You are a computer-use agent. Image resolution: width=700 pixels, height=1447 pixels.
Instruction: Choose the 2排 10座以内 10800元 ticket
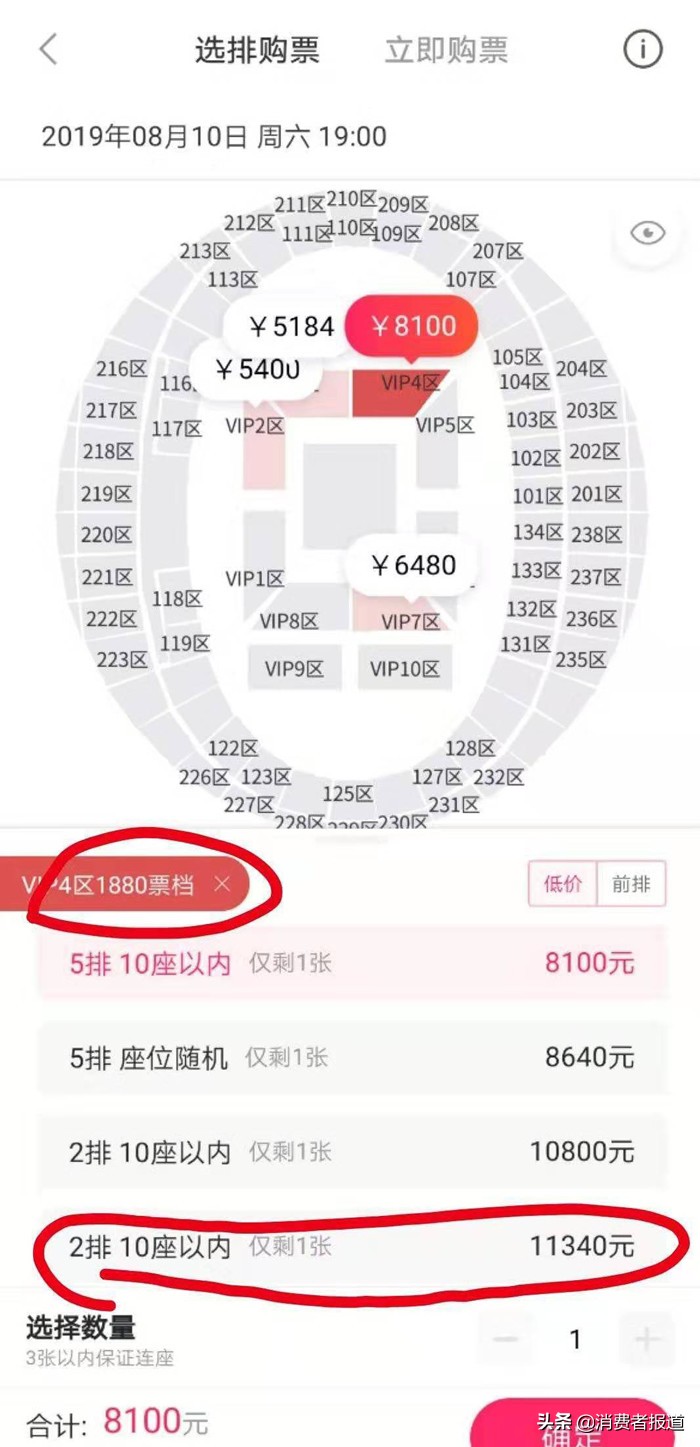351,1151
